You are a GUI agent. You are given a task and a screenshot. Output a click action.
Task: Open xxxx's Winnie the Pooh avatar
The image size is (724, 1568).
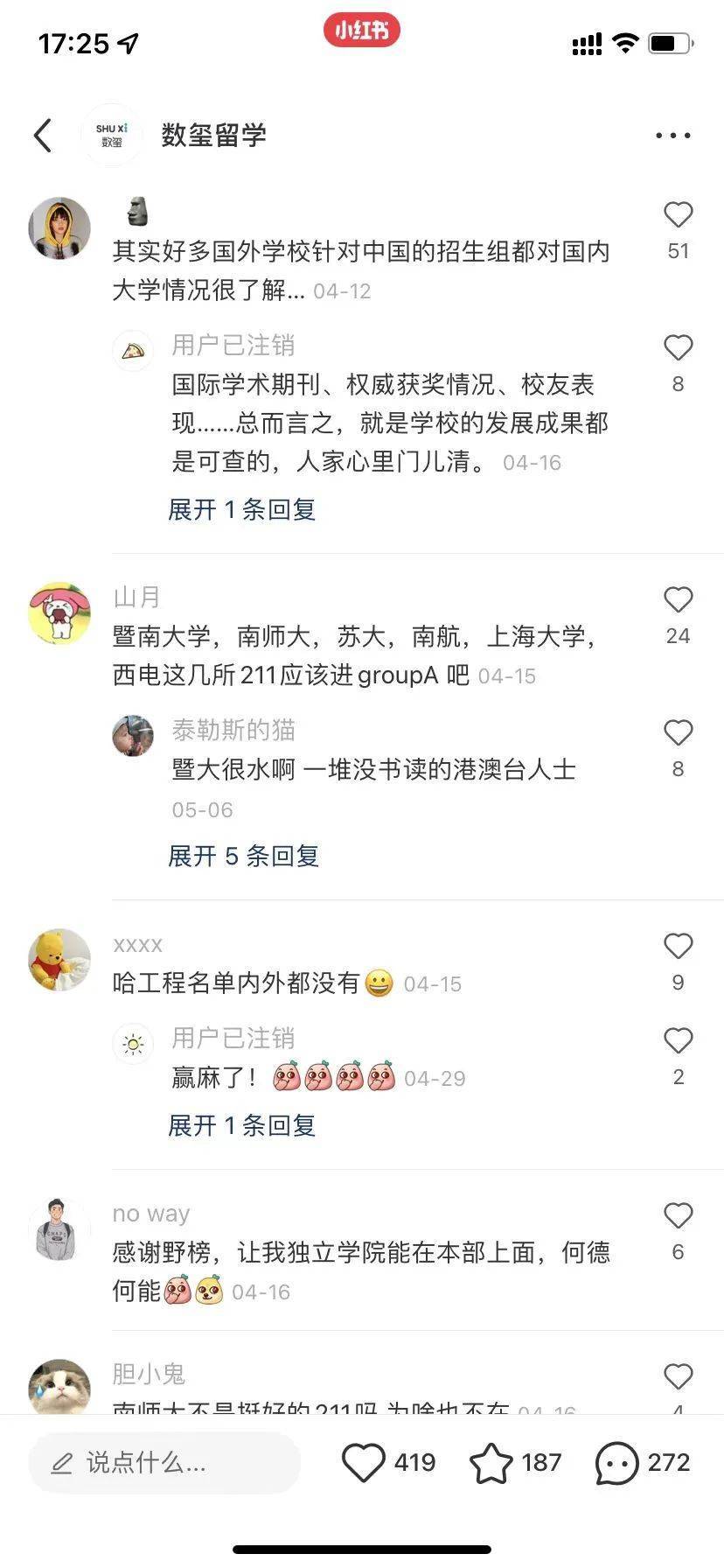(x=59, y=960)
